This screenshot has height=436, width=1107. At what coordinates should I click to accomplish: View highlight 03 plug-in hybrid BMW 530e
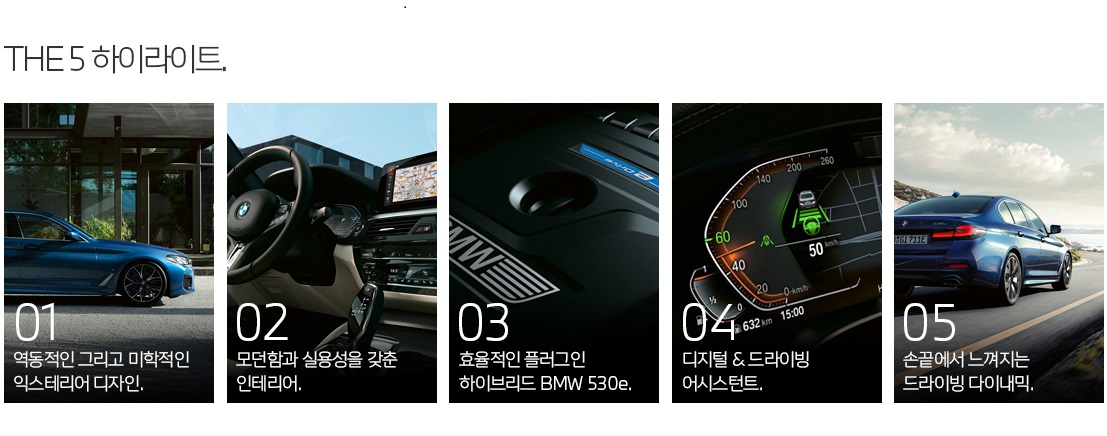coord(554,253)
